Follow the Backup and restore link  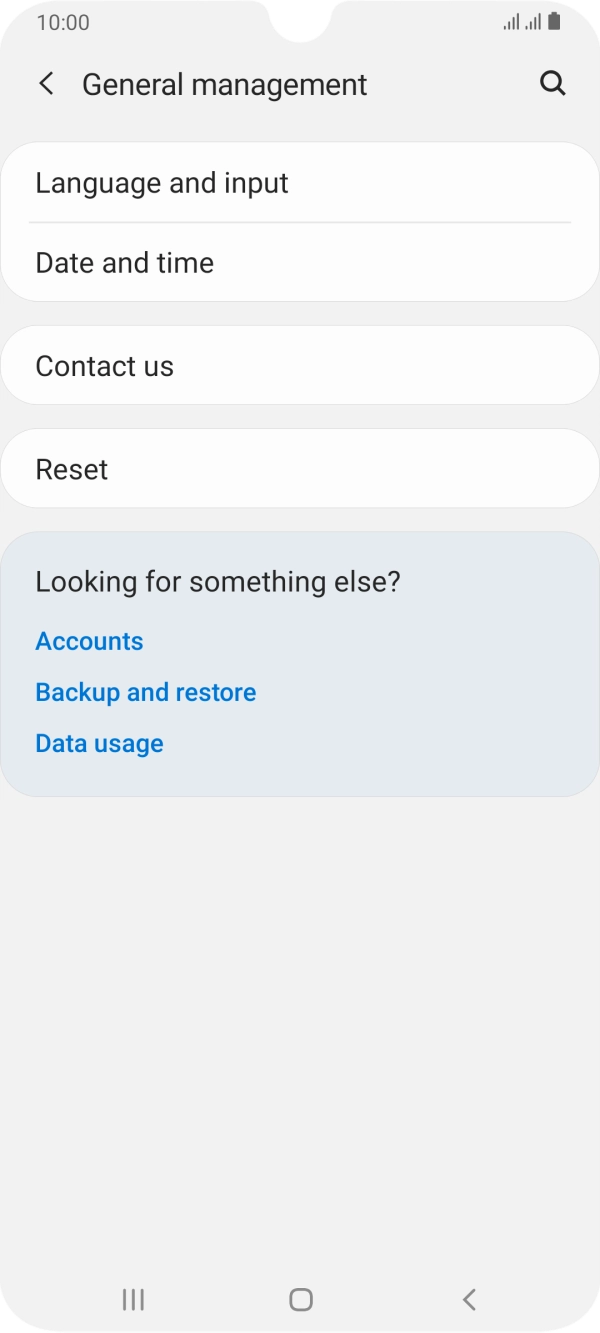pos(146,692)
